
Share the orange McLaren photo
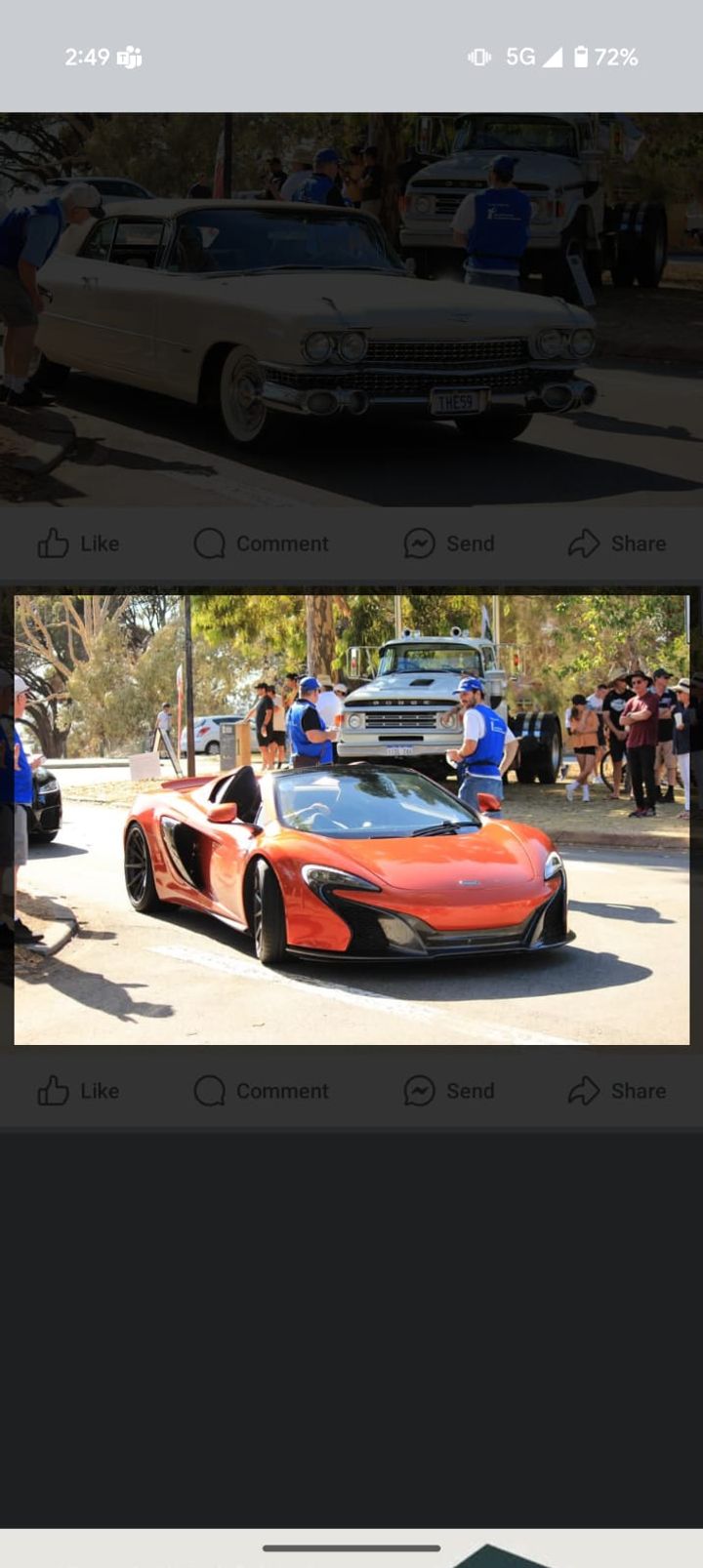(617, 1091)
